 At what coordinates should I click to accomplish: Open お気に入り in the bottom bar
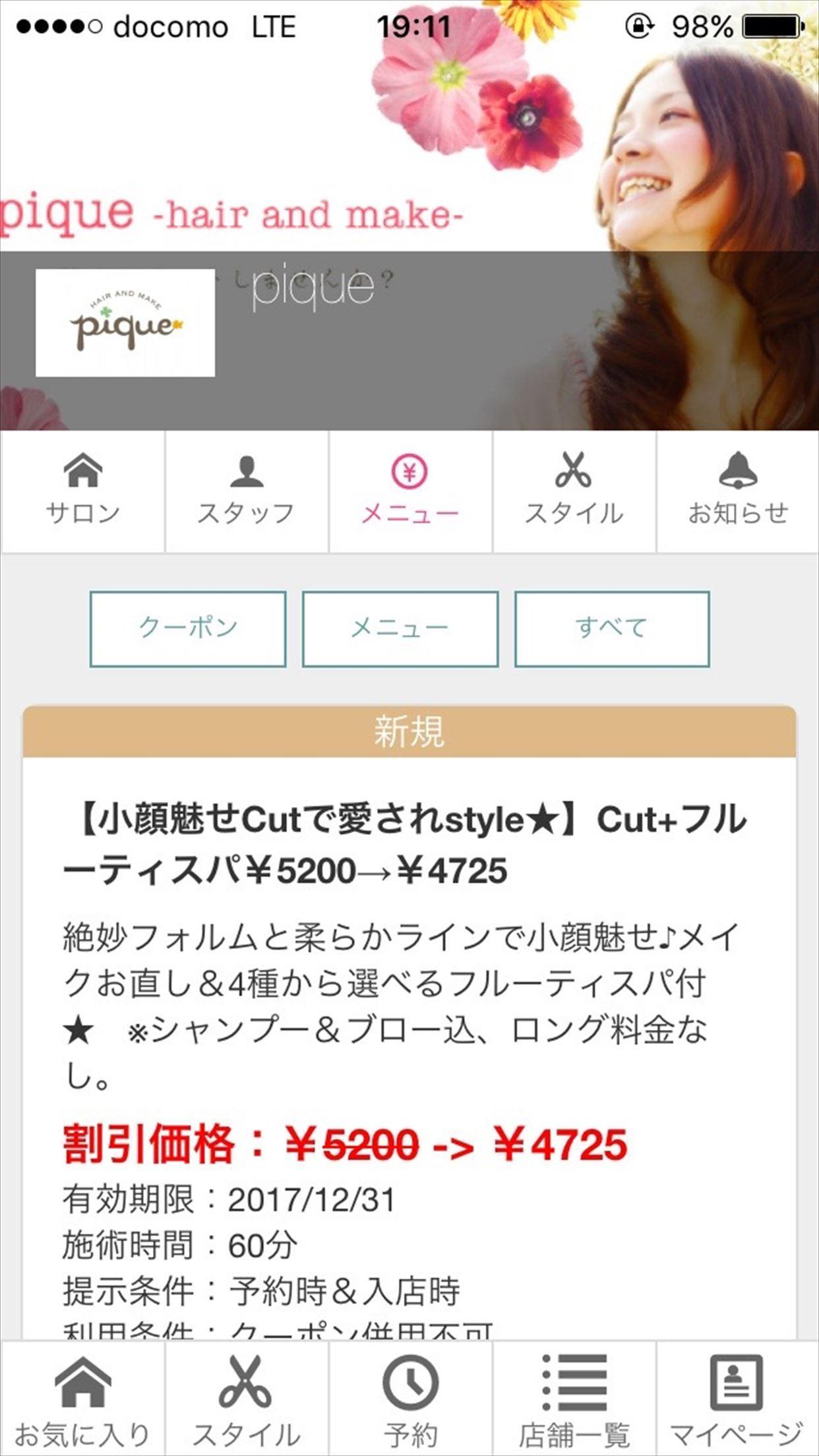point(82,1399)
